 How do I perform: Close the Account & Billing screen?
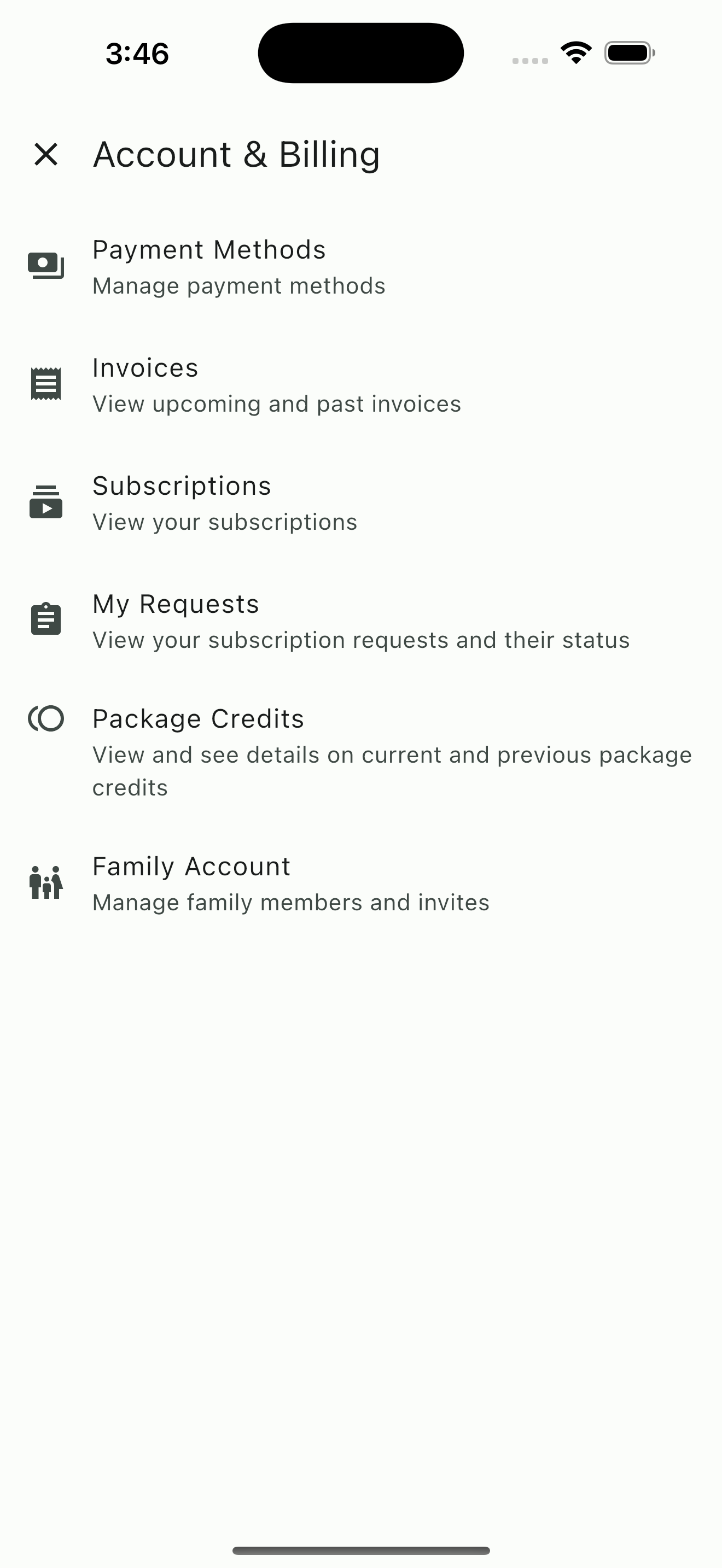point(45,154)
